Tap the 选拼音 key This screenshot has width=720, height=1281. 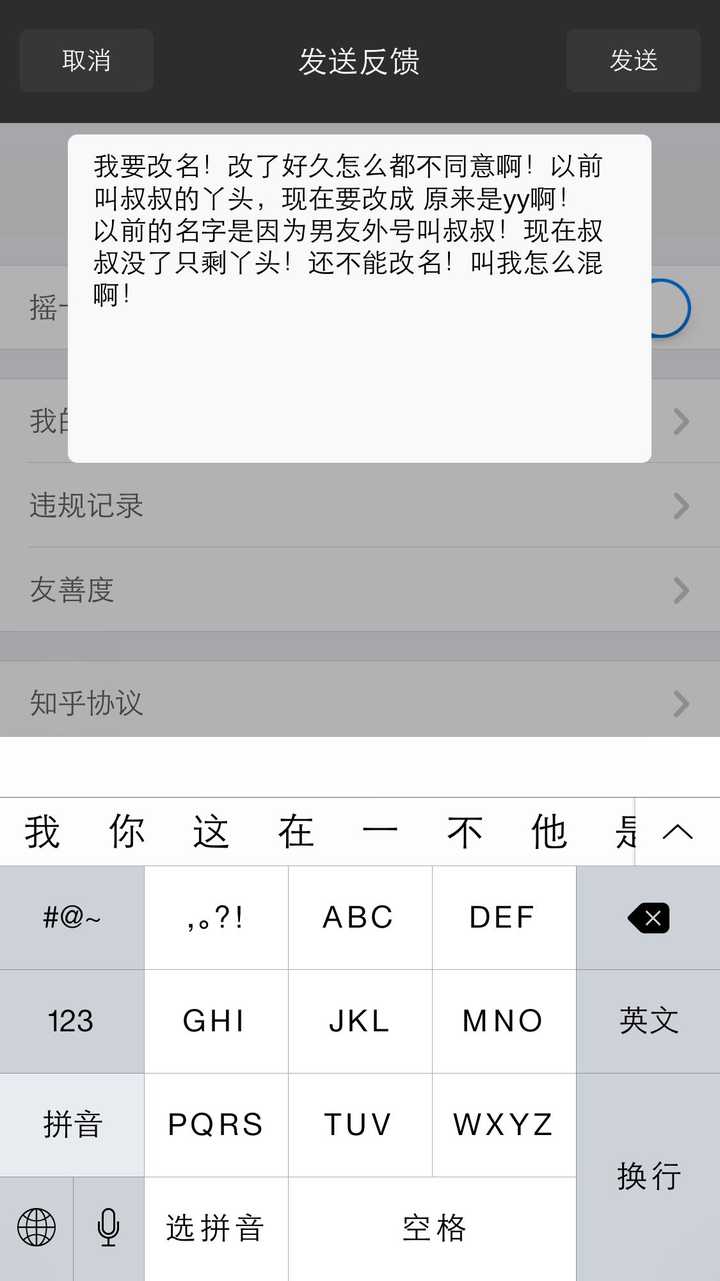(216, 1228)
